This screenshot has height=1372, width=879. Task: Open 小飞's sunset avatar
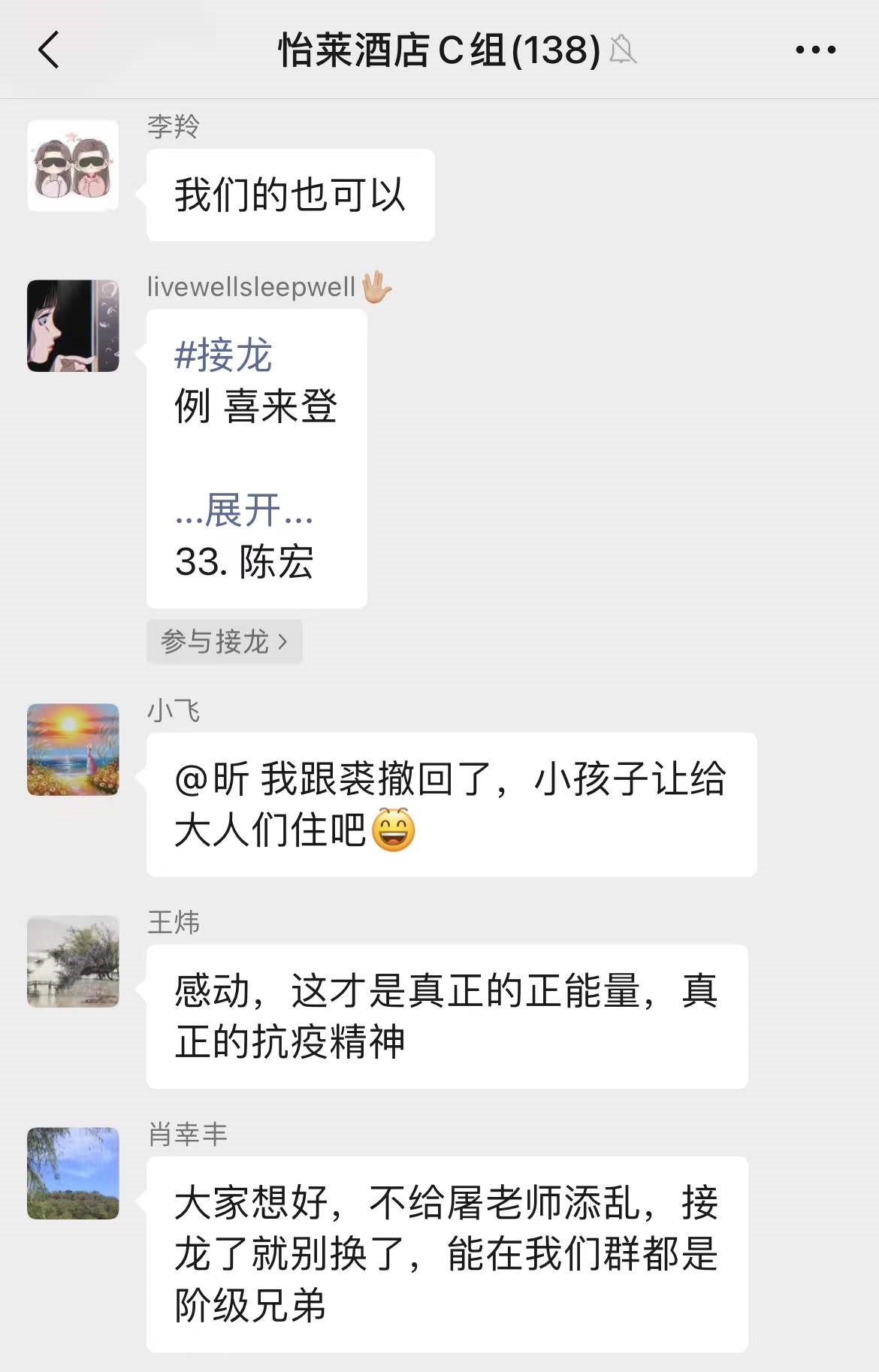click(73, 749)
